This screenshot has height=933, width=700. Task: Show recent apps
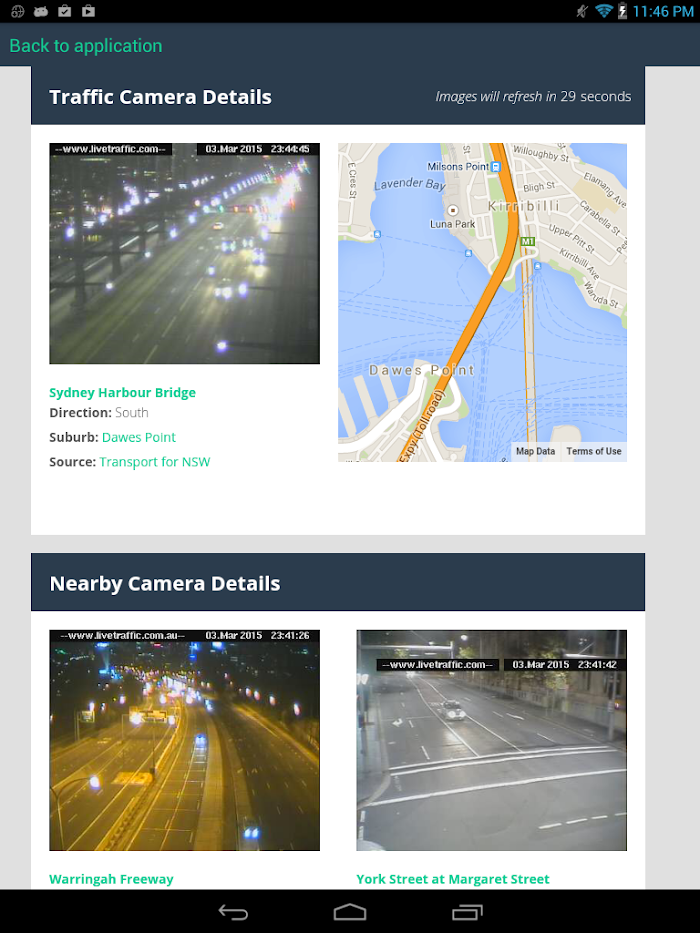[467, 912]
